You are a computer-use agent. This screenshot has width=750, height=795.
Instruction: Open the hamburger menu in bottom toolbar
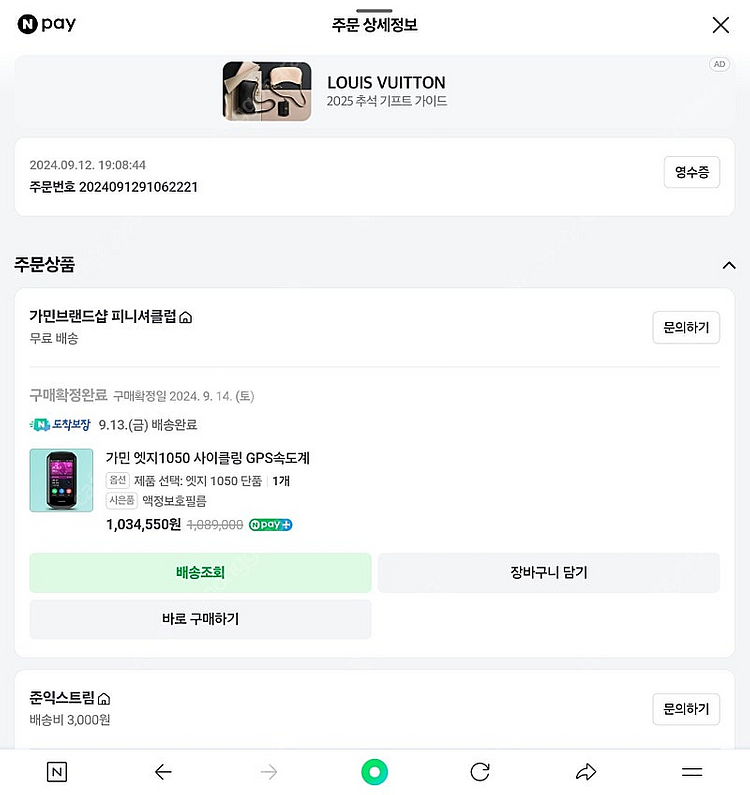point(692,771)
